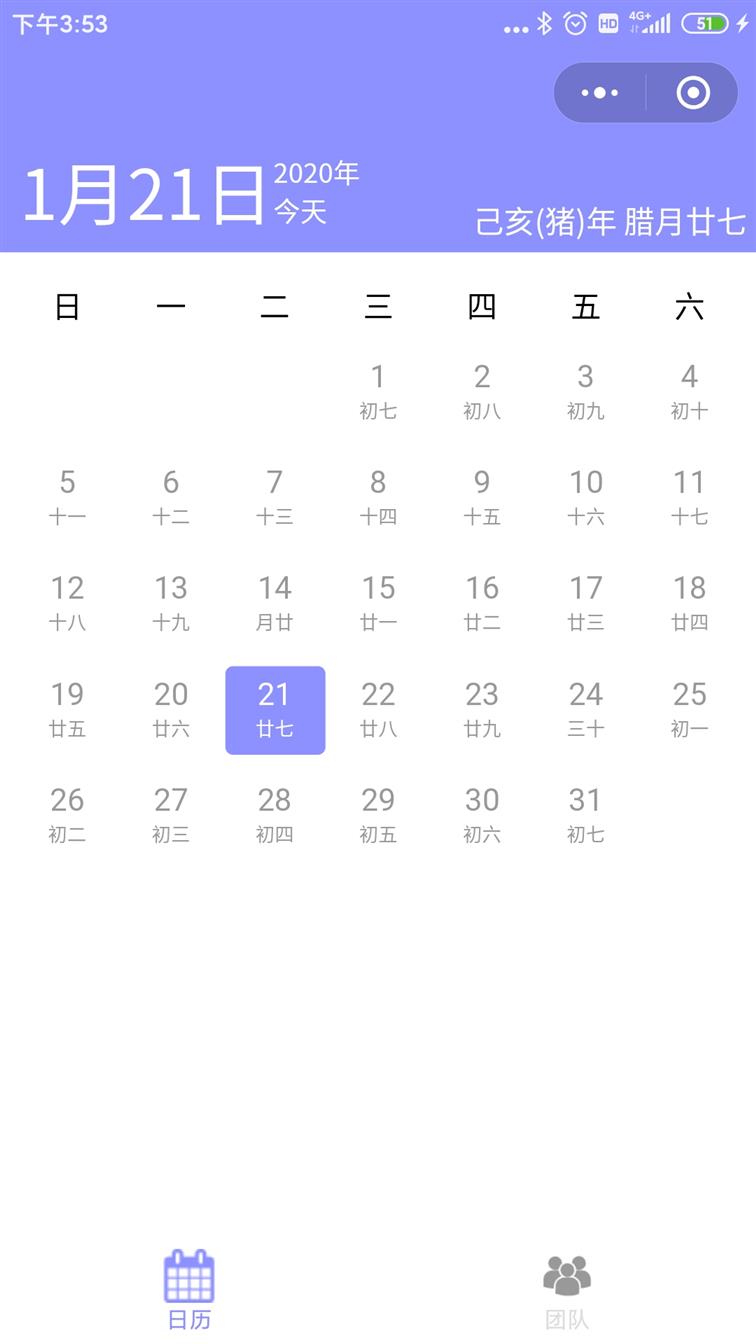756x1344 pixels.
Task: Select date 26 (初二)
Action: coord(67,816)
